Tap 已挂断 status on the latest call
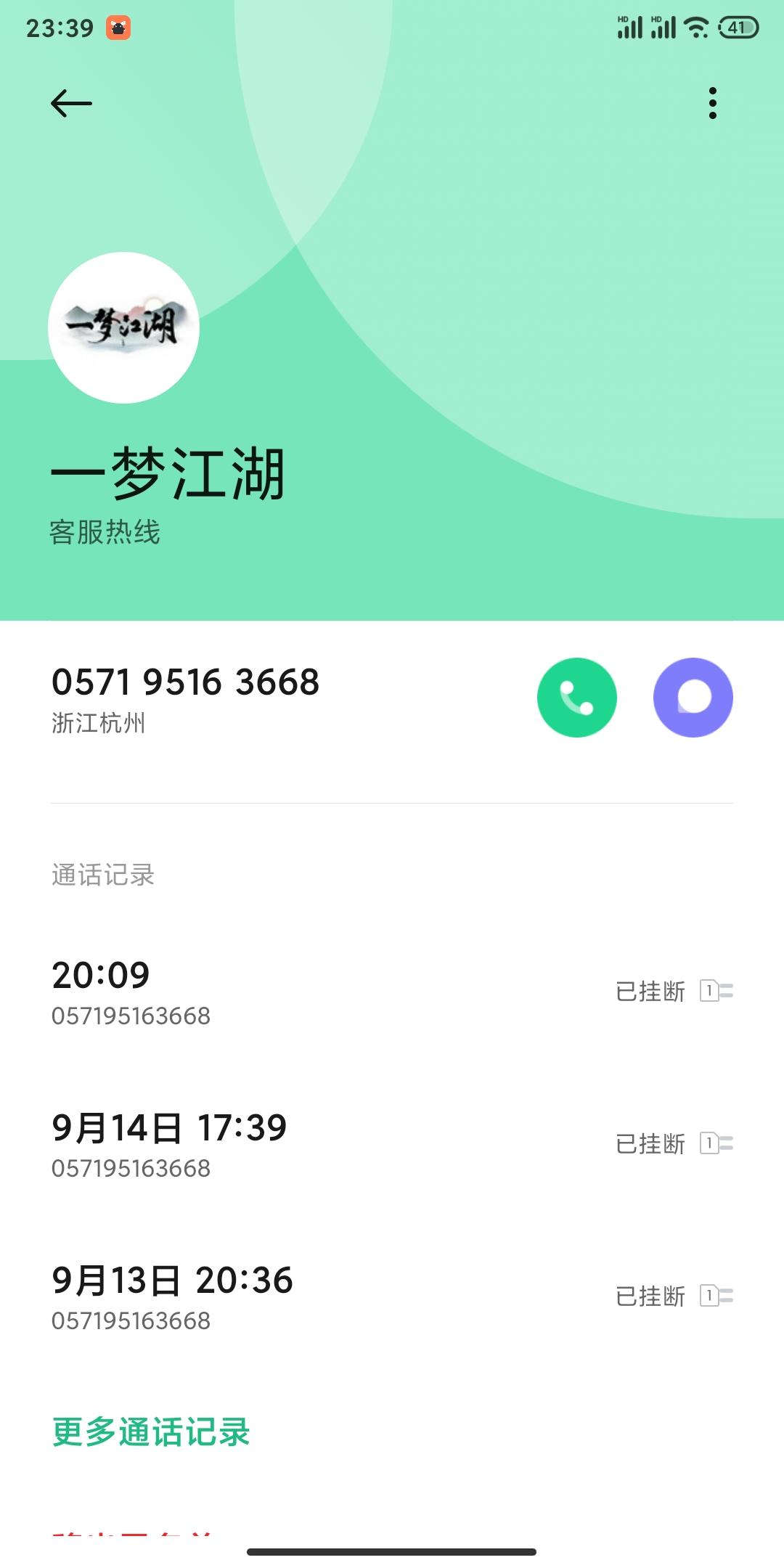The width and height of the screenshot is (784, 1568). pyautogui.click(x=650, y=989)
